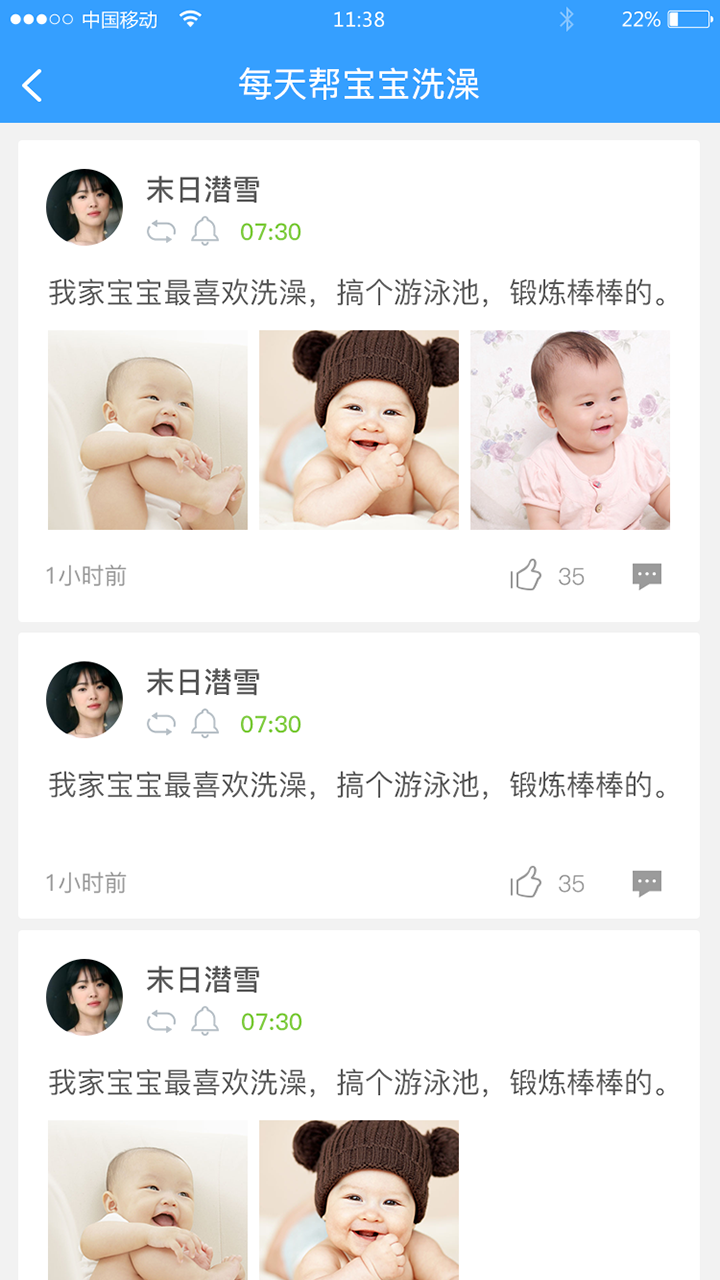Viewport: 720px width, 1280px height.
Task: Tap the repost icon on the three-photo post
Action: point(161,232)
